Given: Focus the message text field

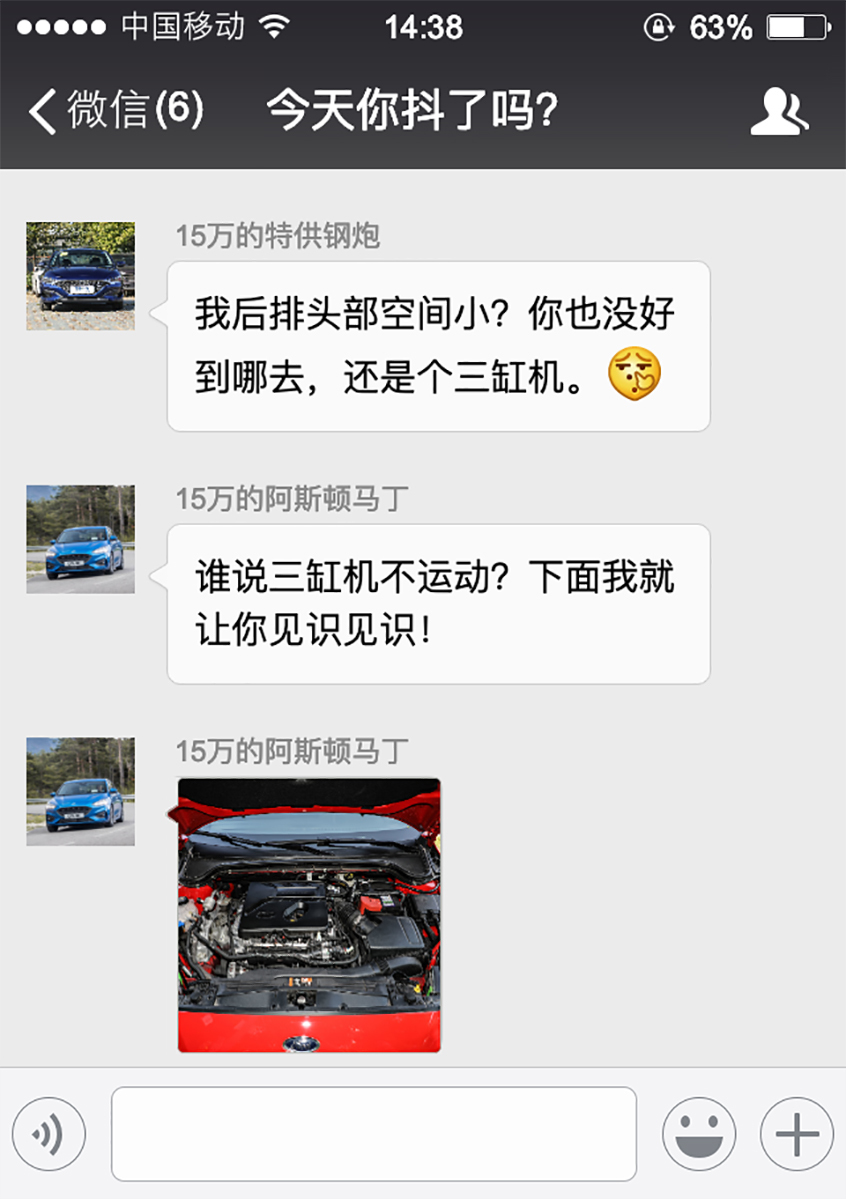Looking at the screenshot, I should (373, 1134).
